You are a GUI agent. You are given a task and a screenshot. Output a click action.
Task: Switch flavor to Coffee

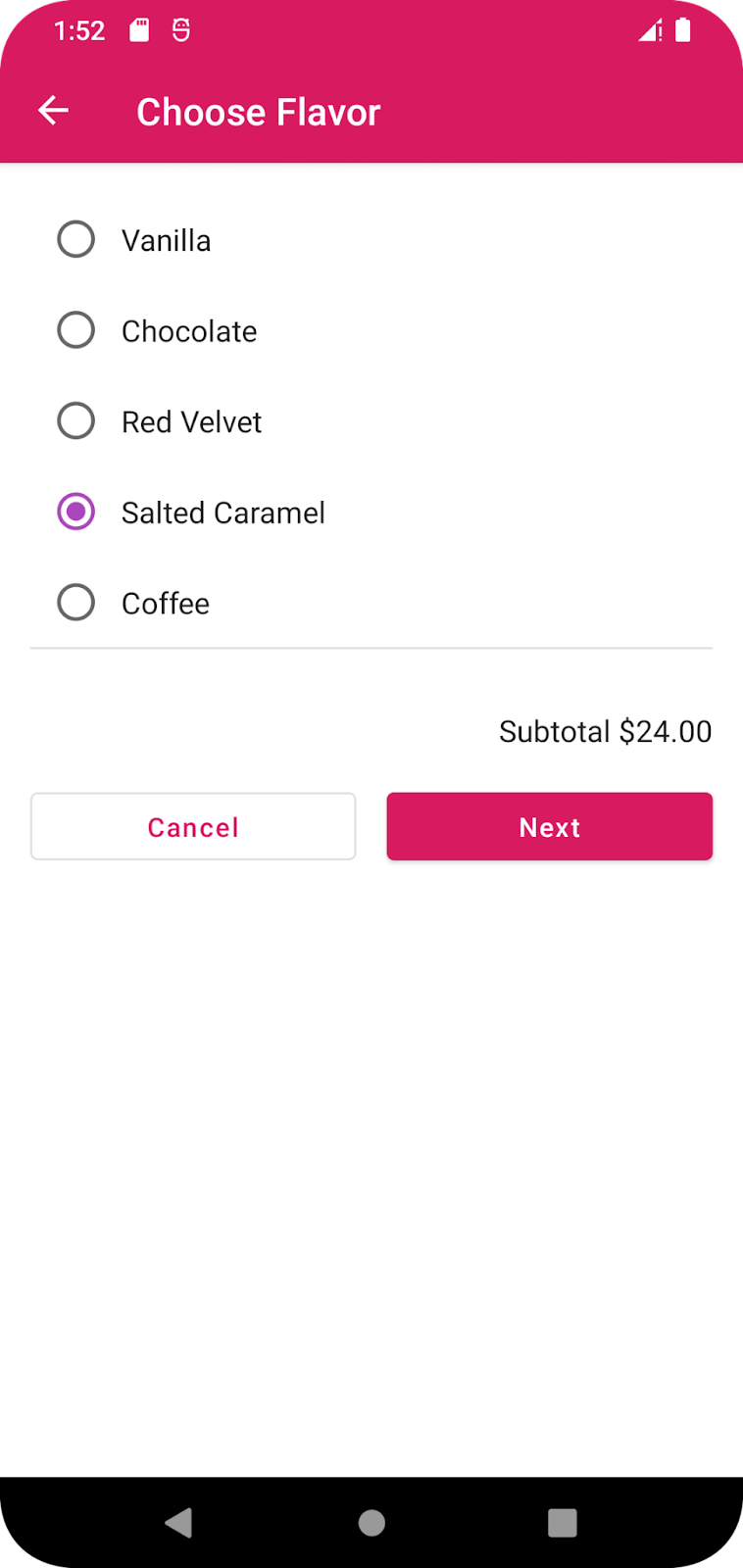(x=76, y=603)
